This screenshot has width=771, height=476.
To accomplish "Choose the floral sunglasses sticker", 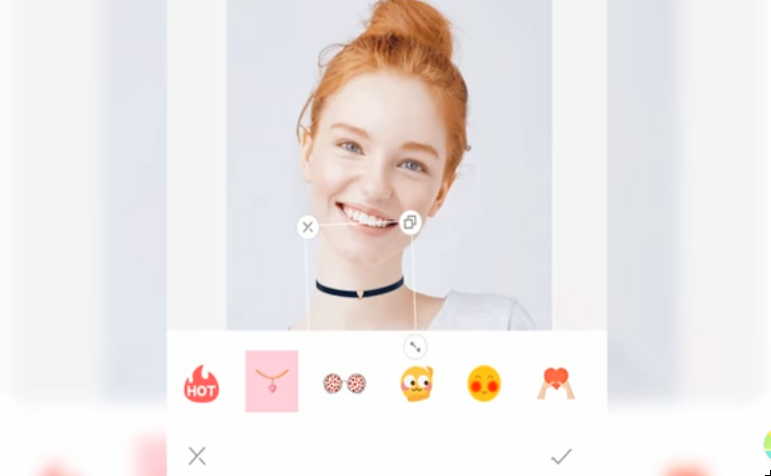I will coord(344,383).
